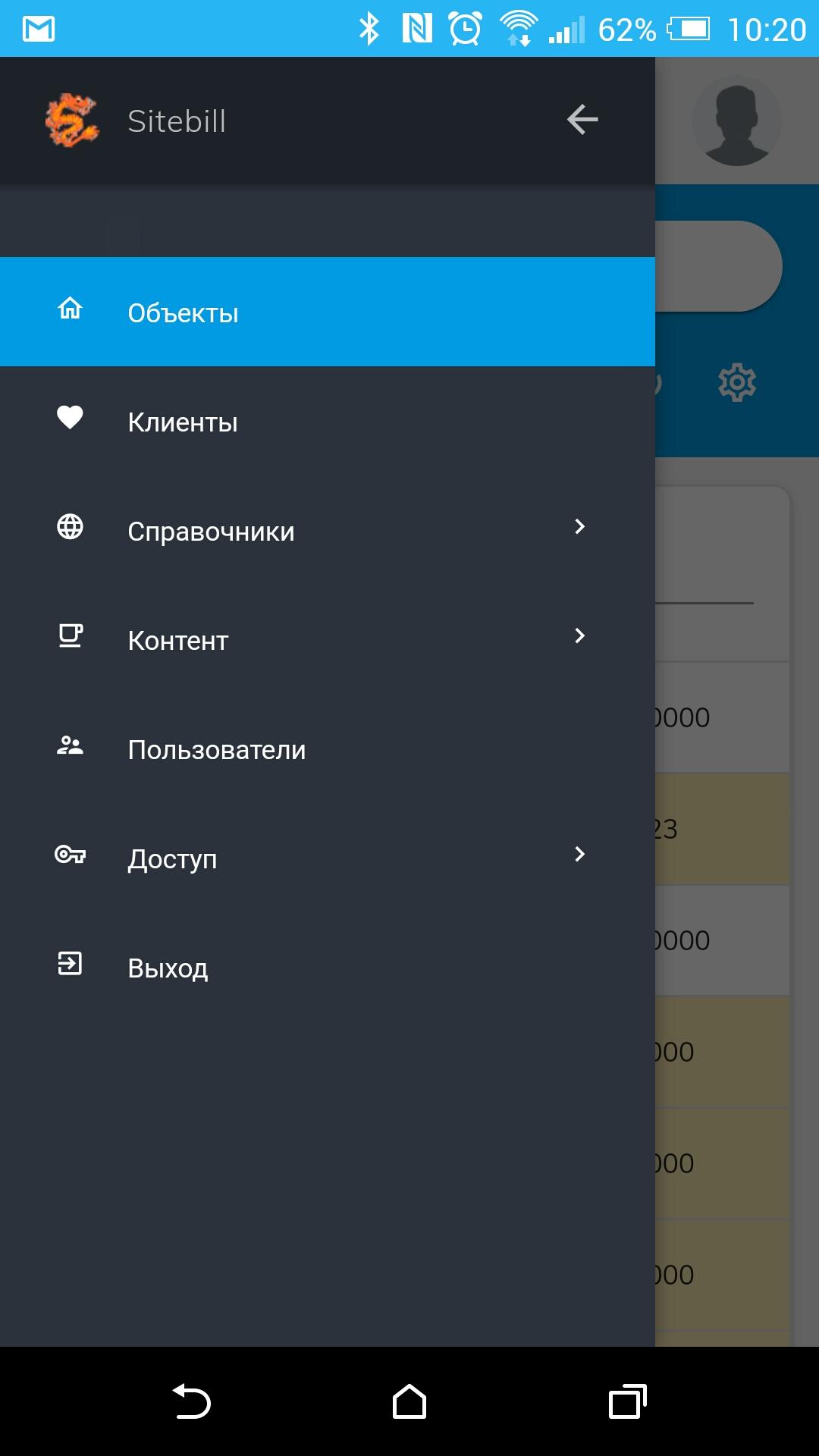The height and width of the screenshot is (1456, 819).
Task: Go to Клиенты
Action: point(328,421)
